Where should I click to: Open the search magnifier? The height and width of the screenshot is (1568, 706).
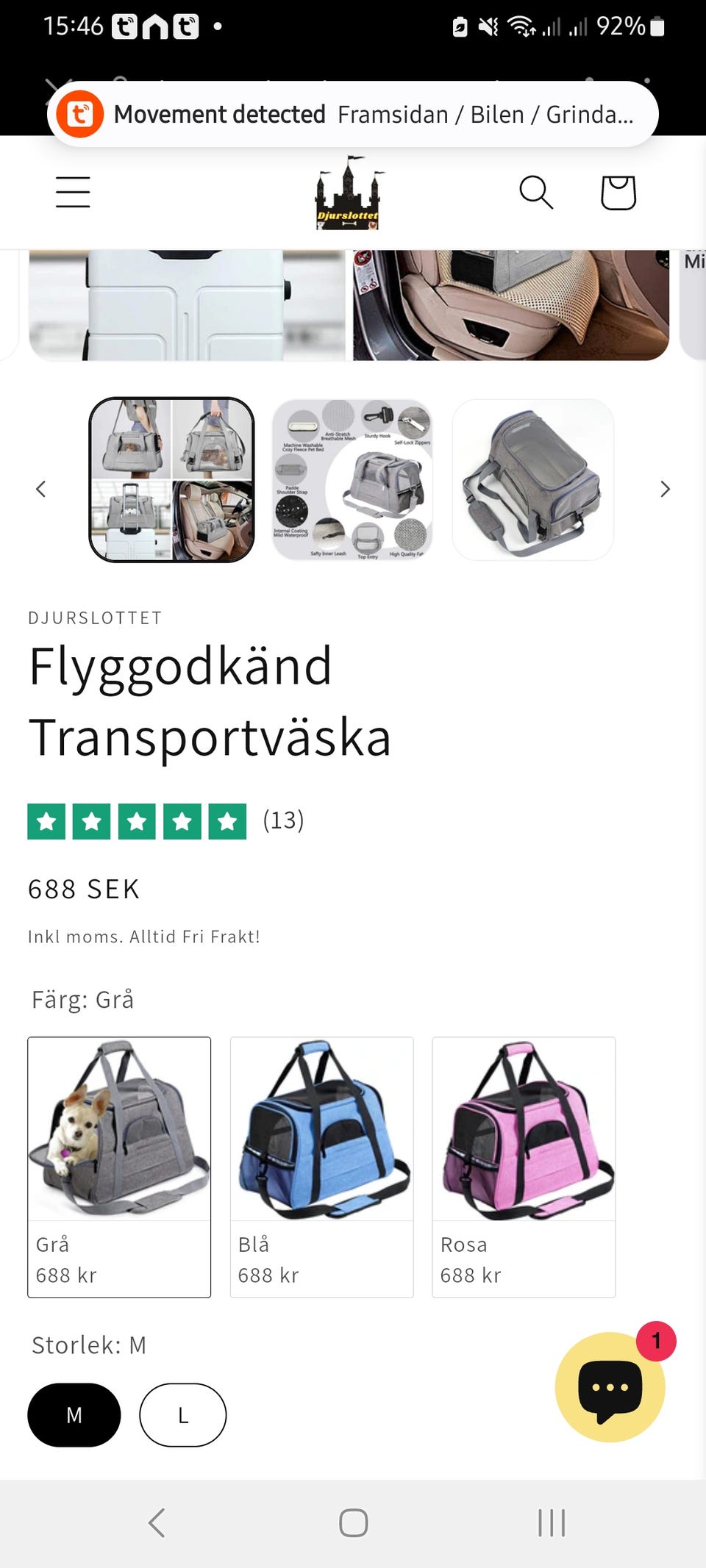coord(535,193)
